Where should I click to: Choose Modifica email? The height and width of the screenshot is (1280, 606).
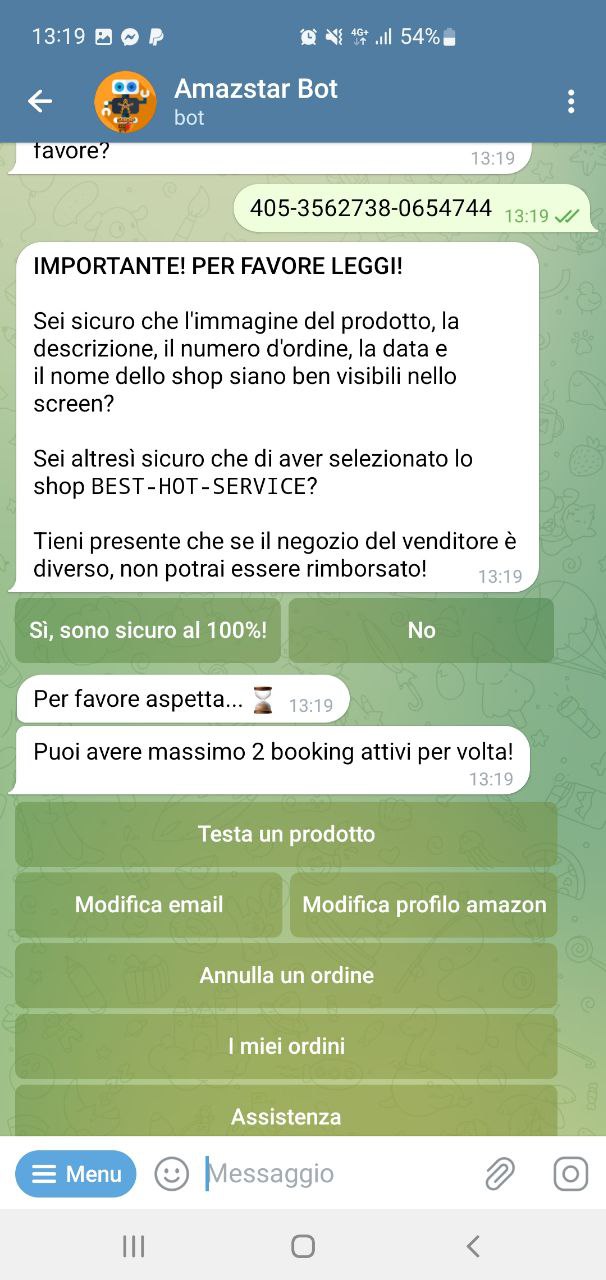point(148,905)
